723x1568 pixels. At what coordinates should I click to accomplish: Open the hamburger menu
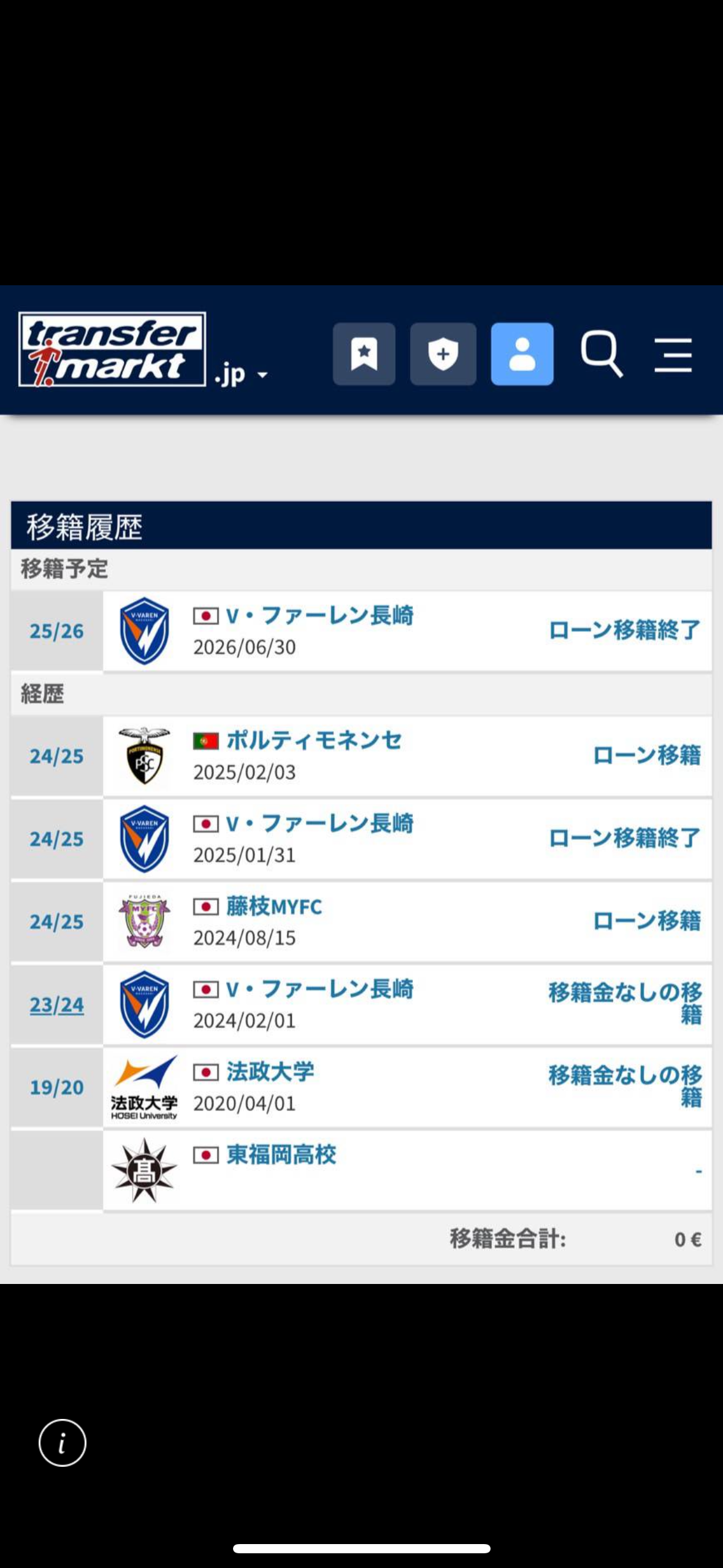click(x=673, y=355)
